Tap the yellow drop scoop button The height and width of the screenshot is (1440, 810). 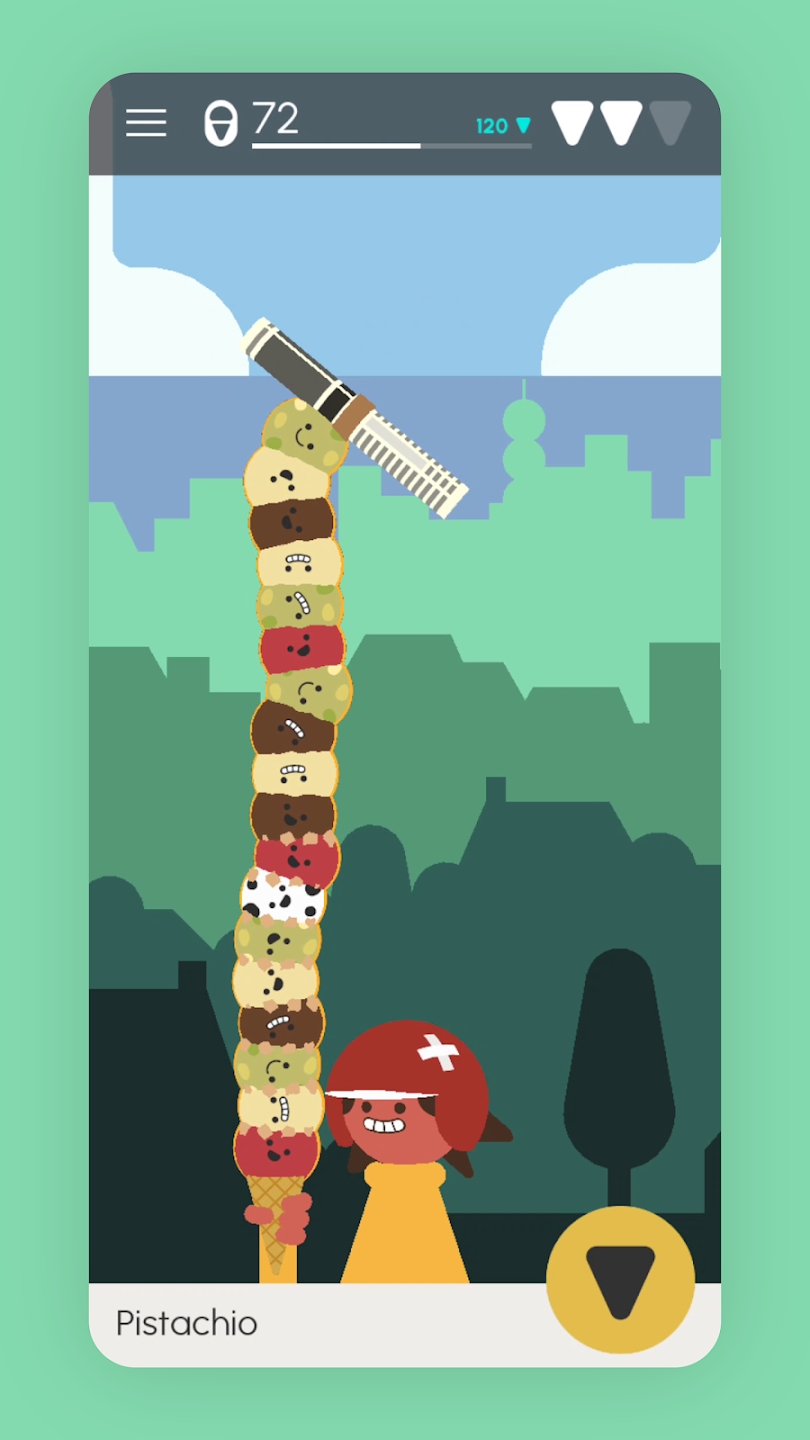(620, 1279)
